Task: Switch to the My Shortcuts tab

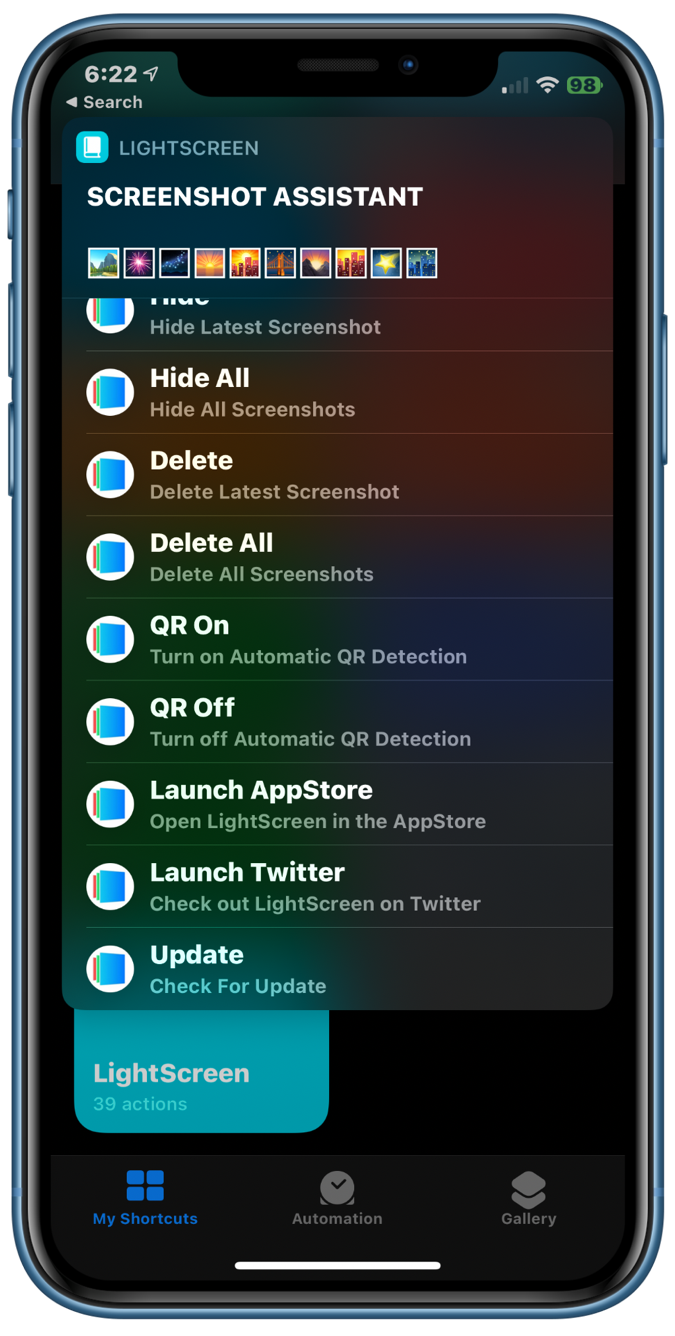Action: [145, 1198]
